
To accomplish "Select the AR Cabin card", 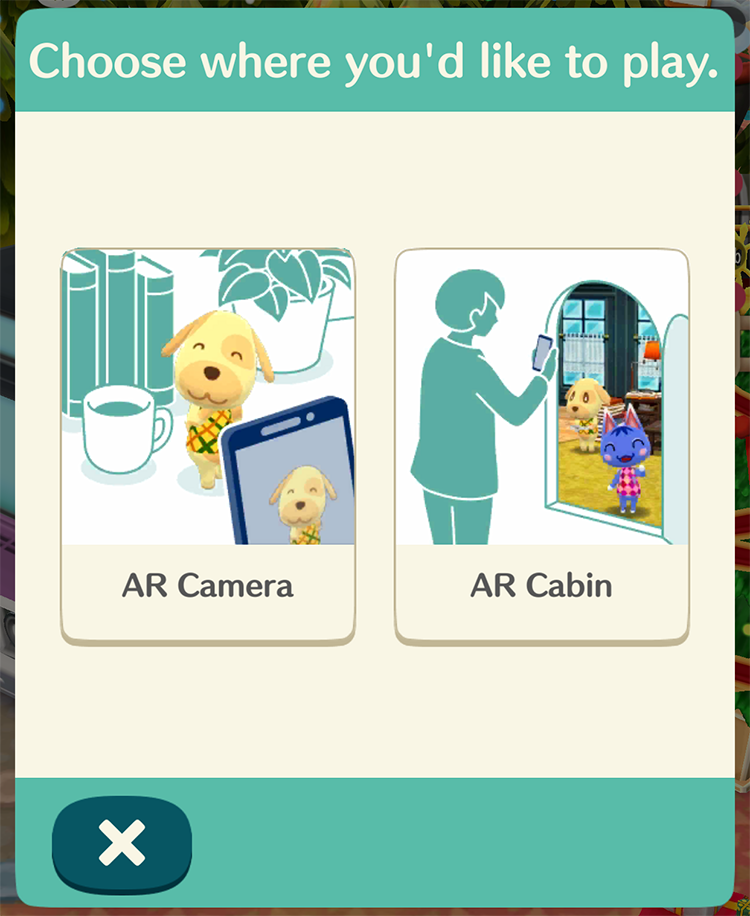I will pos(541,445).
